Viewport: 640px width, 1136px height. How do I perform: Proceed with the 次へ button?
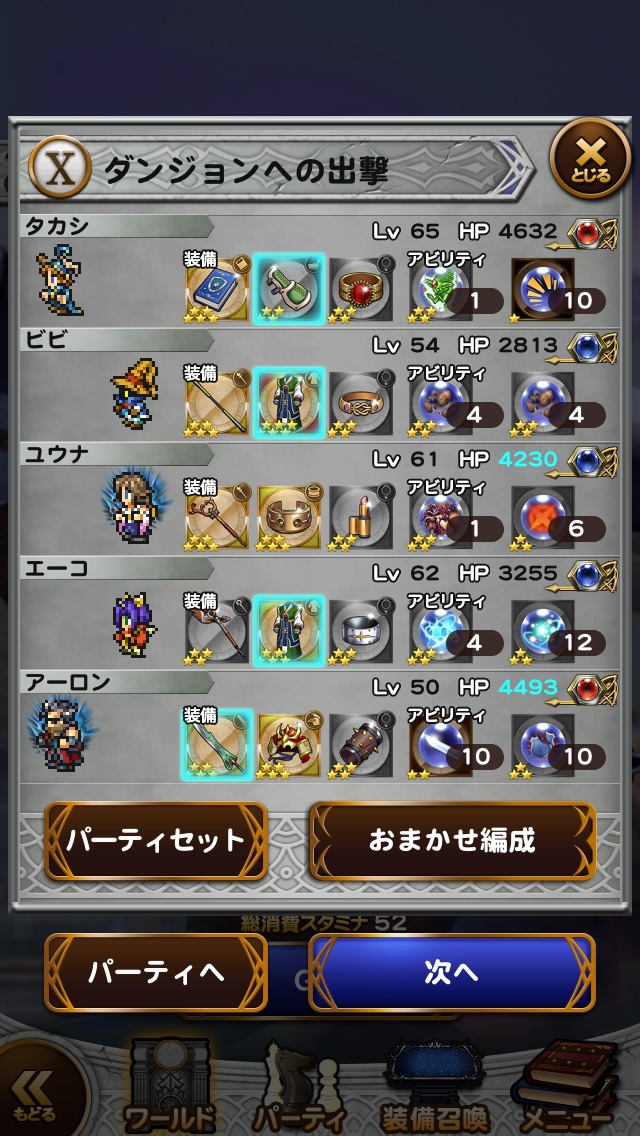[452, 972]
